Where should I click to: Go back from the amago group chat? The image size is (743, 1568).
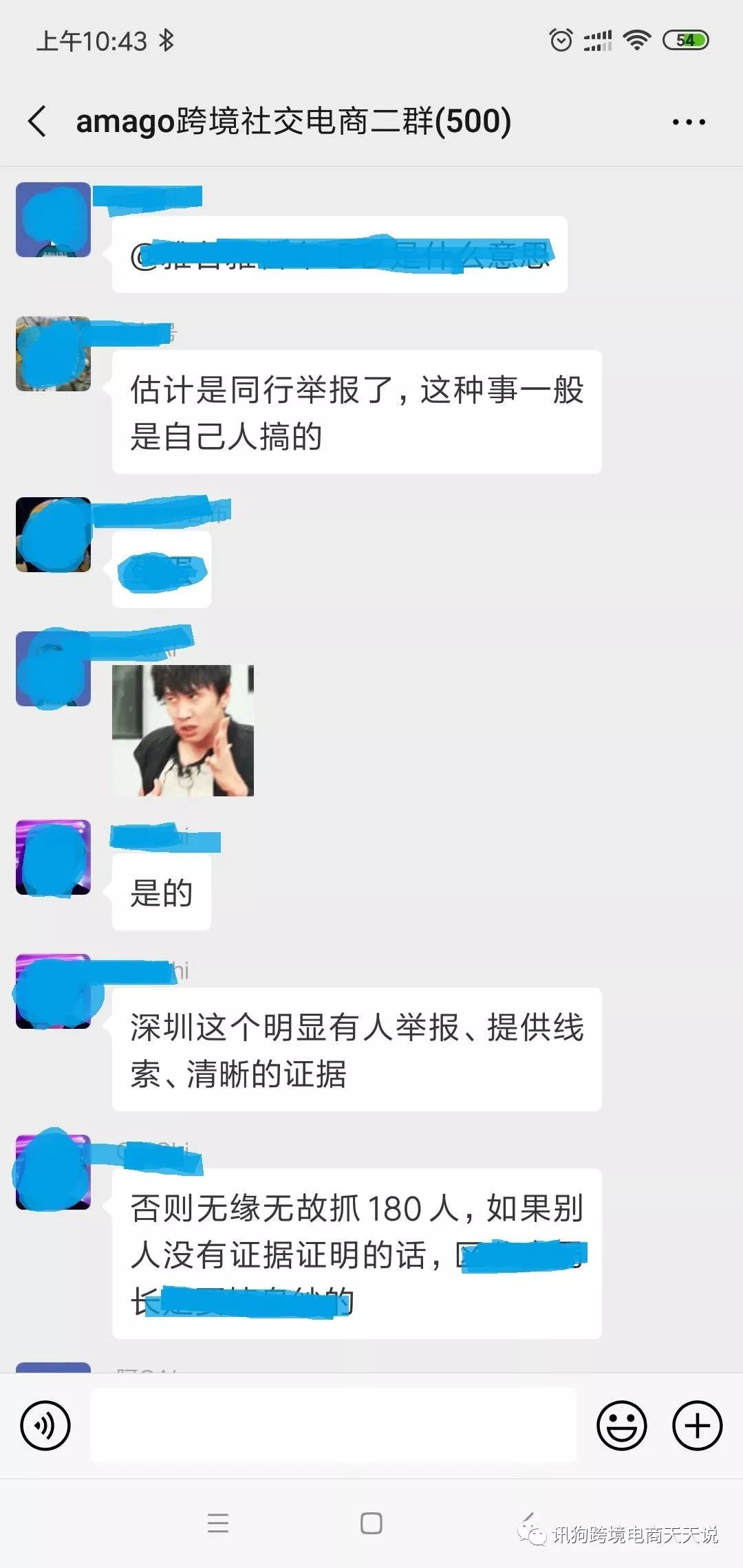[38, 122]
